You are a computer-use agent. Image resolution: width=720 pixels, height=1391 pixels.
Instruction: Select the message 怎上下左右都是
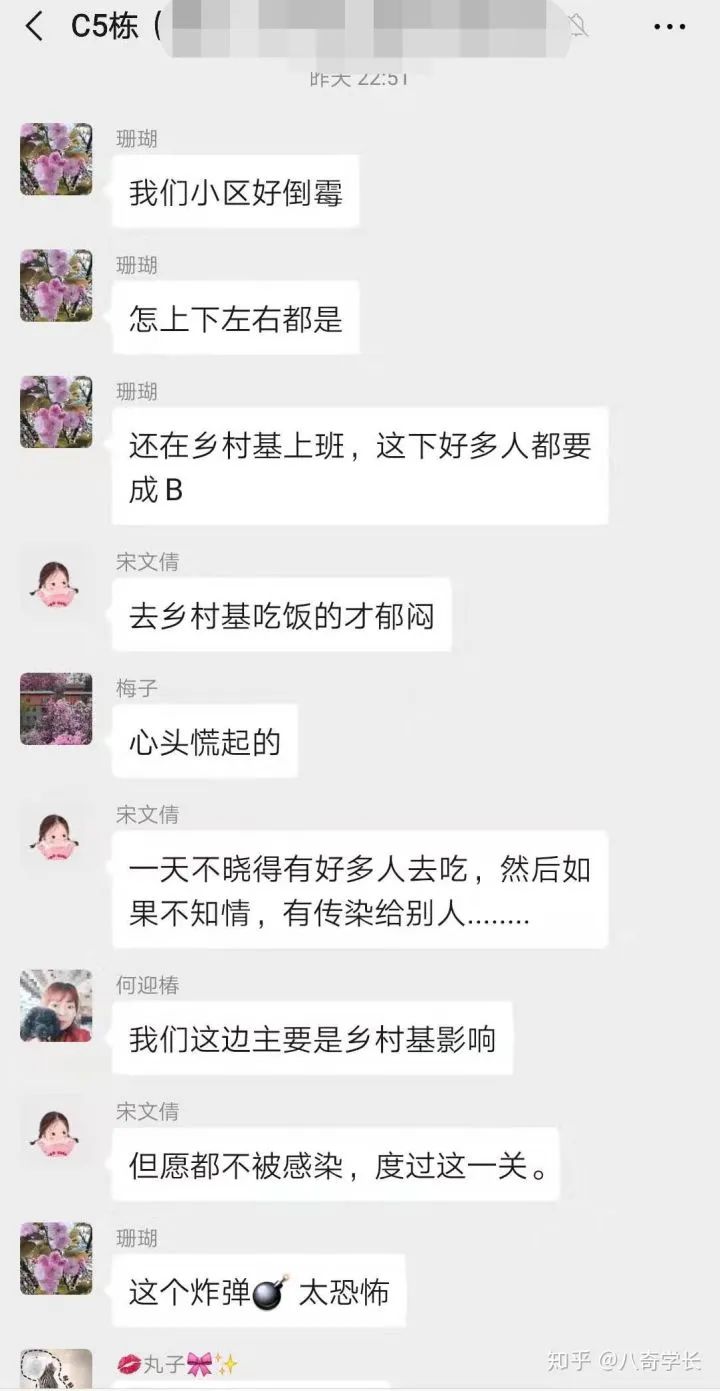tap(236, 318)
